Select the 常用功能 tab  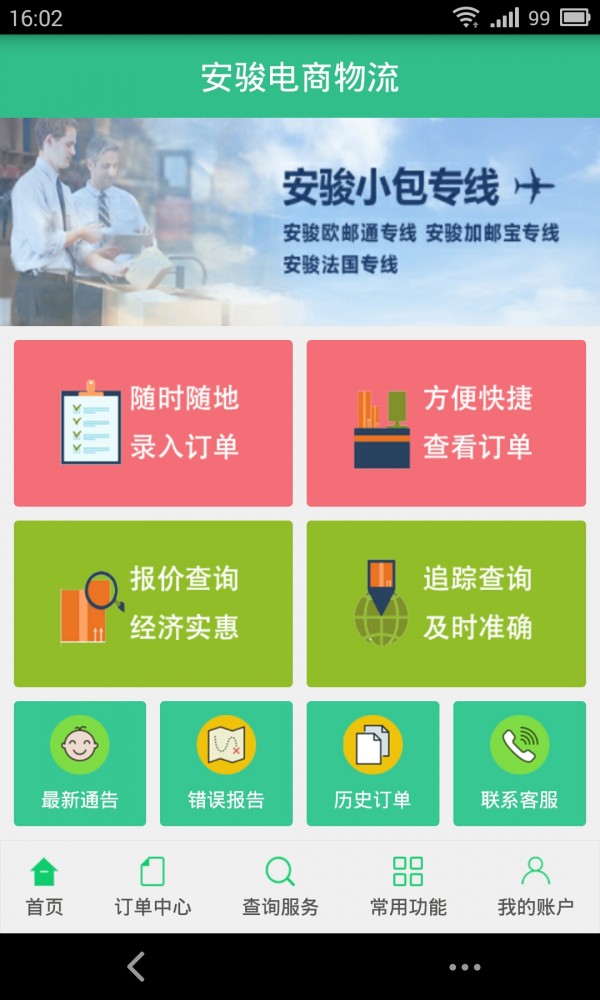tap(408, 886)
